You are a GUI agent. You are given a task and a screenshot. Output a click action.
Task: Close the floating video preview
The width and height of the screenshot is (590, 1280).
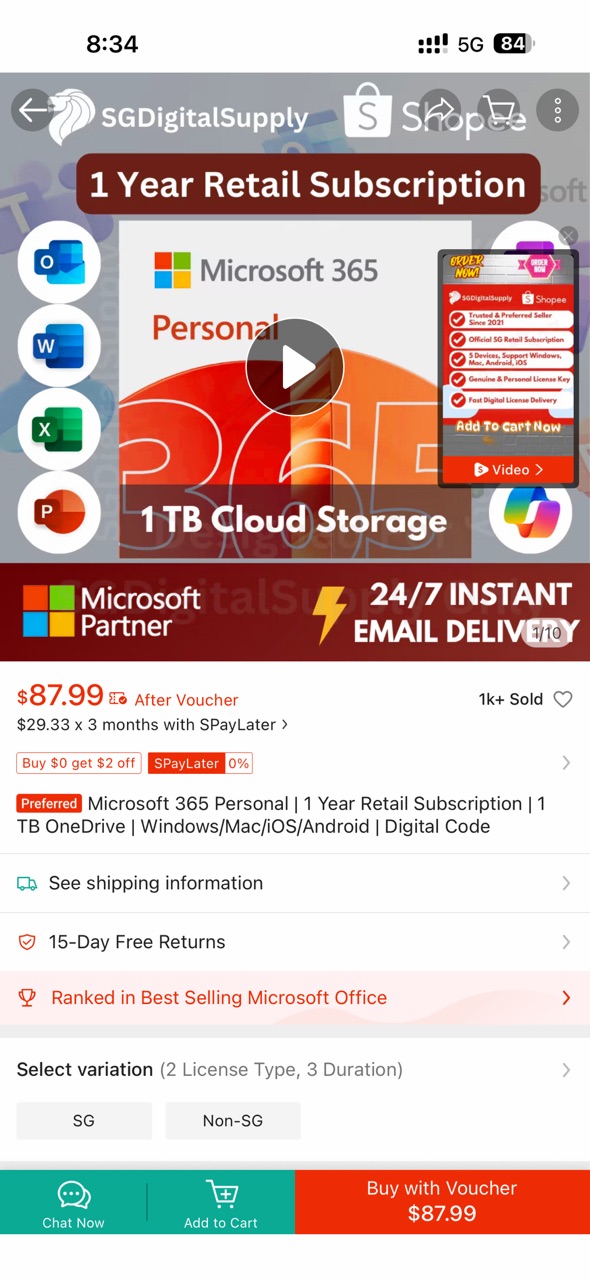point(568,236)
